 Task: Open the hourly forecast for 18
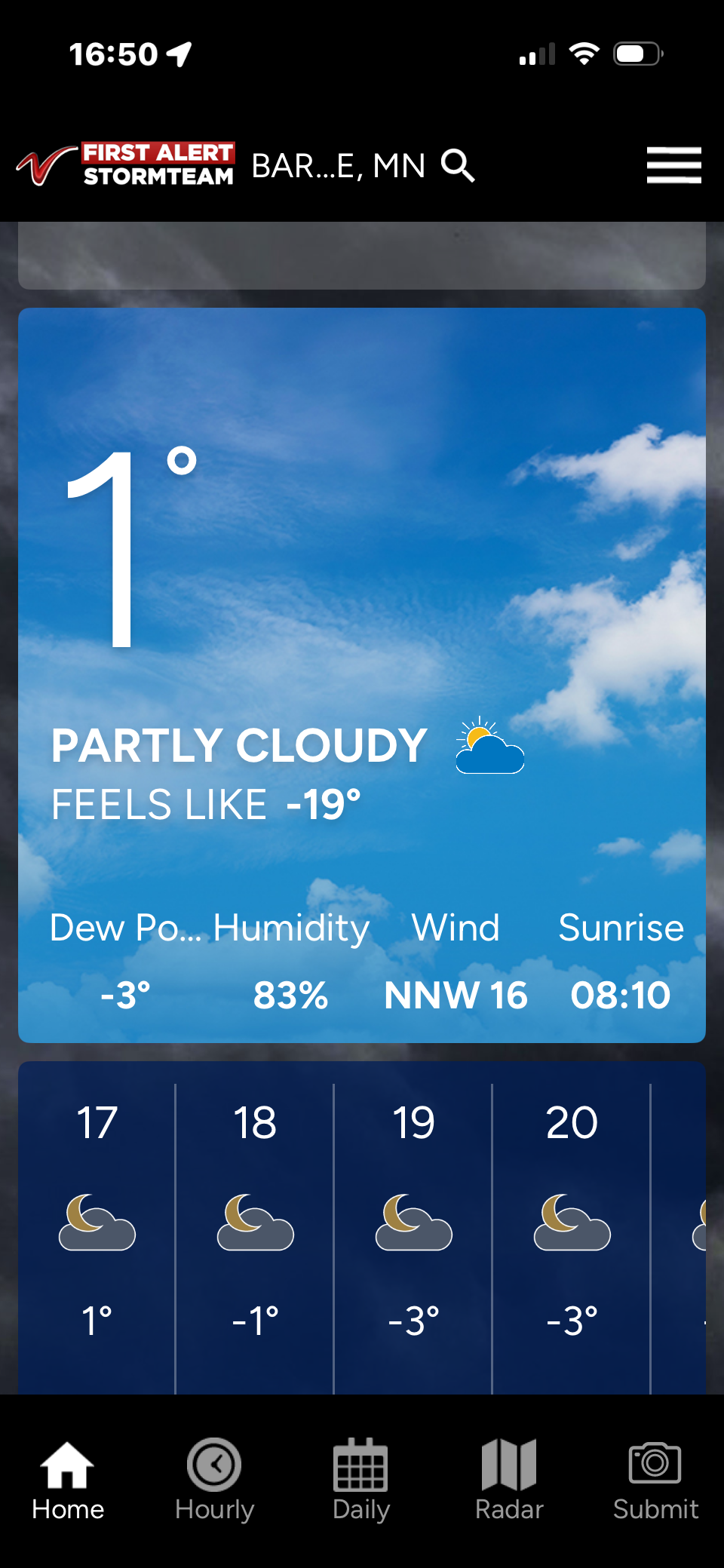(255, 1222)
